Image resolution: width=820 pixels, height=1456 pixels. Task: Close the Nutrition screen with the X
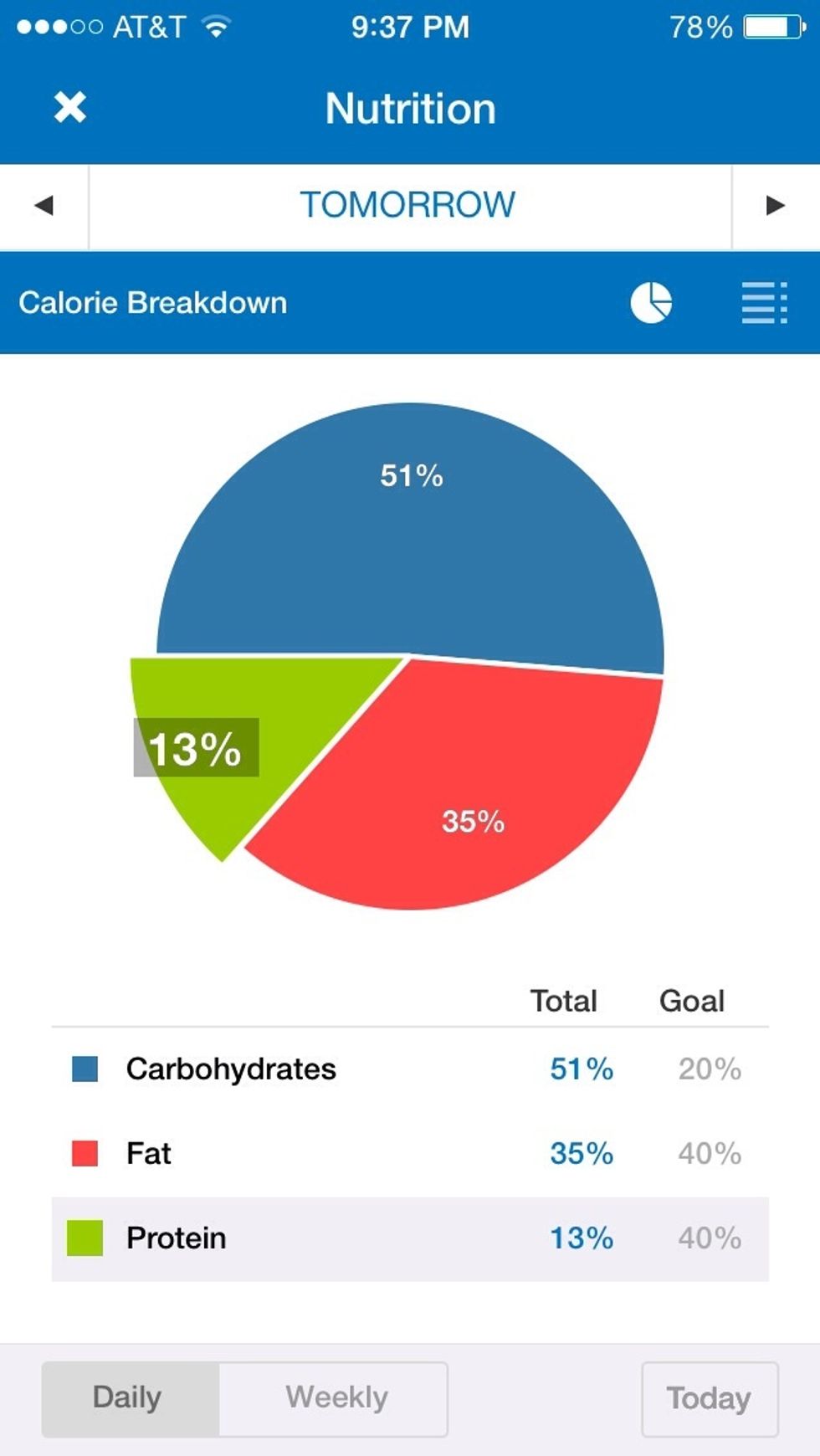click(x=69, y=107)
